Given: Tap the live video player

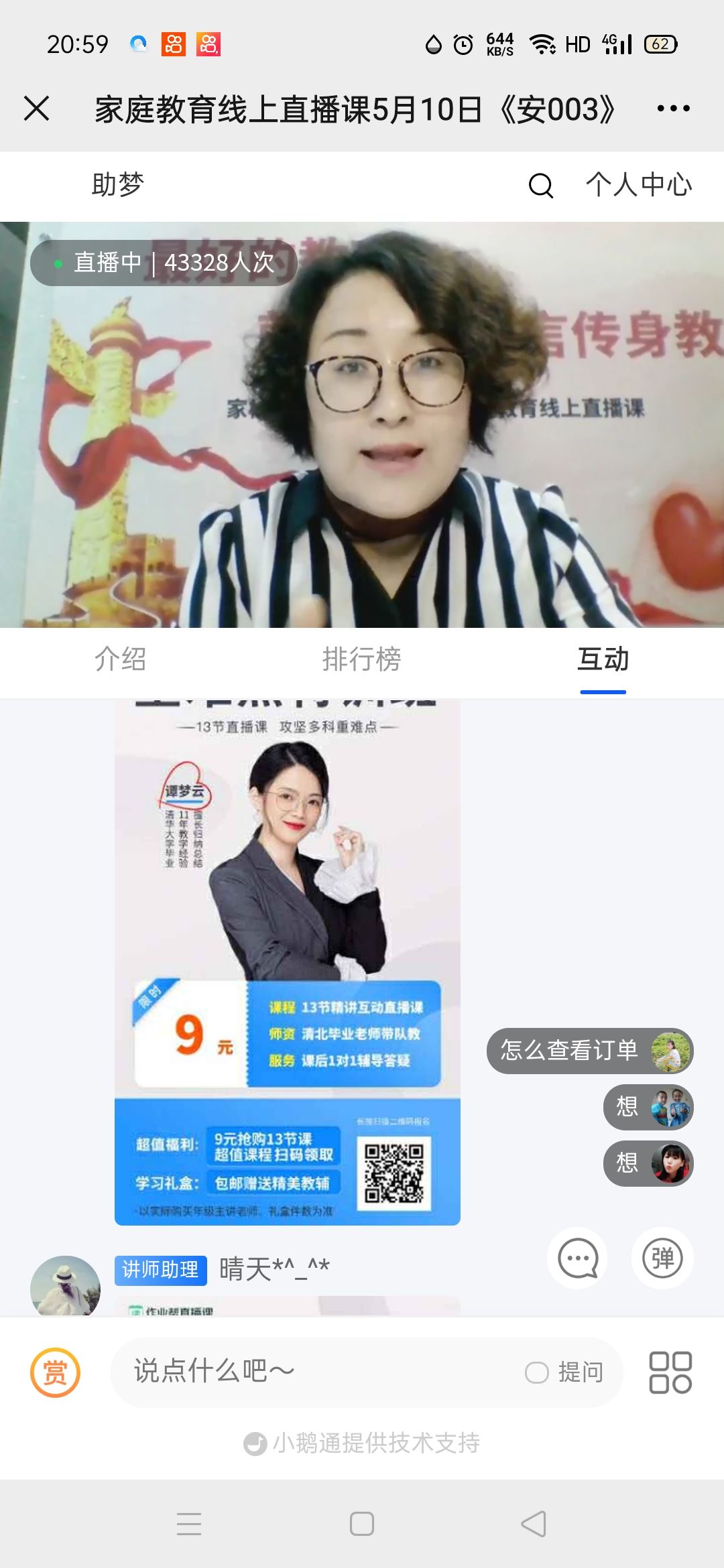Looking at the screenshot, I should click(362, 425).
